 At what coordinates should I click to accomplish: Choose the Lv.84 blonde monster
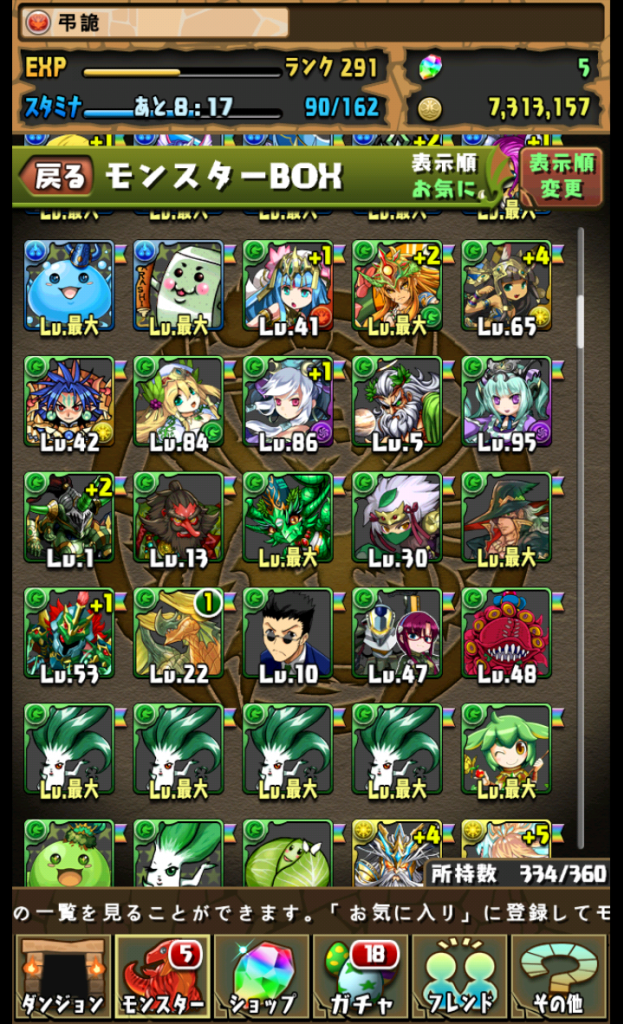click(178, 400)
